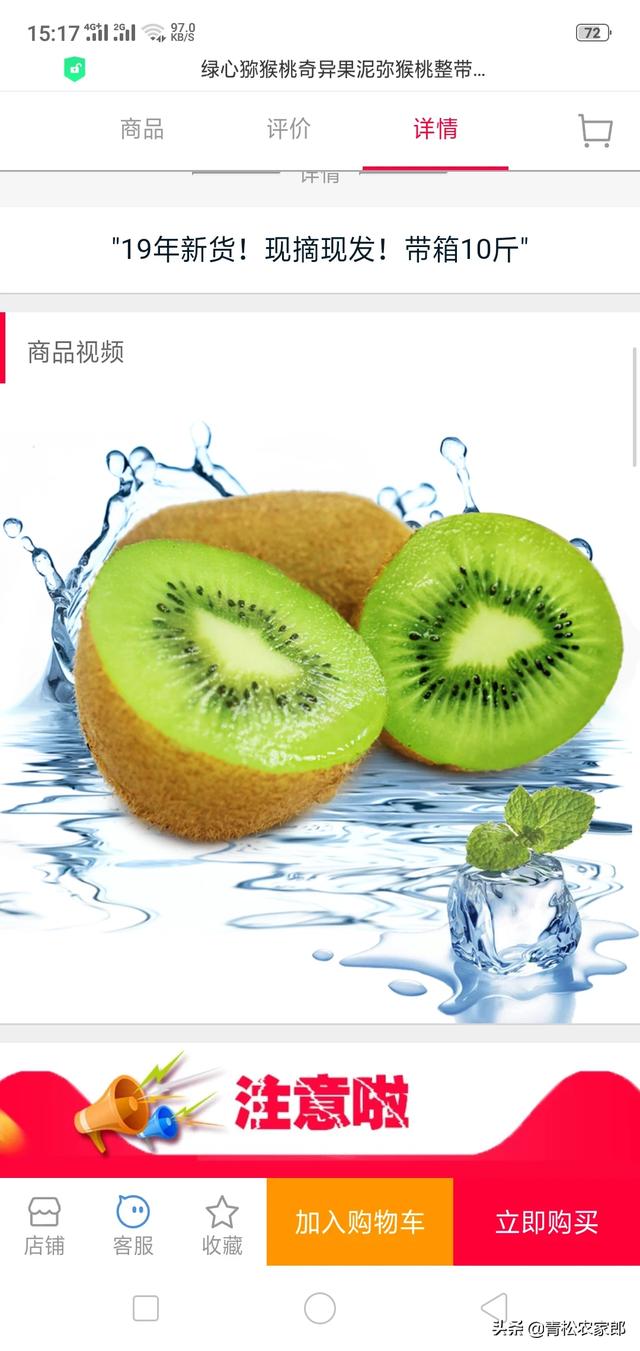The image size is (640, 1351).
Task: Tap the system home button
Action: coord(319,1308)
